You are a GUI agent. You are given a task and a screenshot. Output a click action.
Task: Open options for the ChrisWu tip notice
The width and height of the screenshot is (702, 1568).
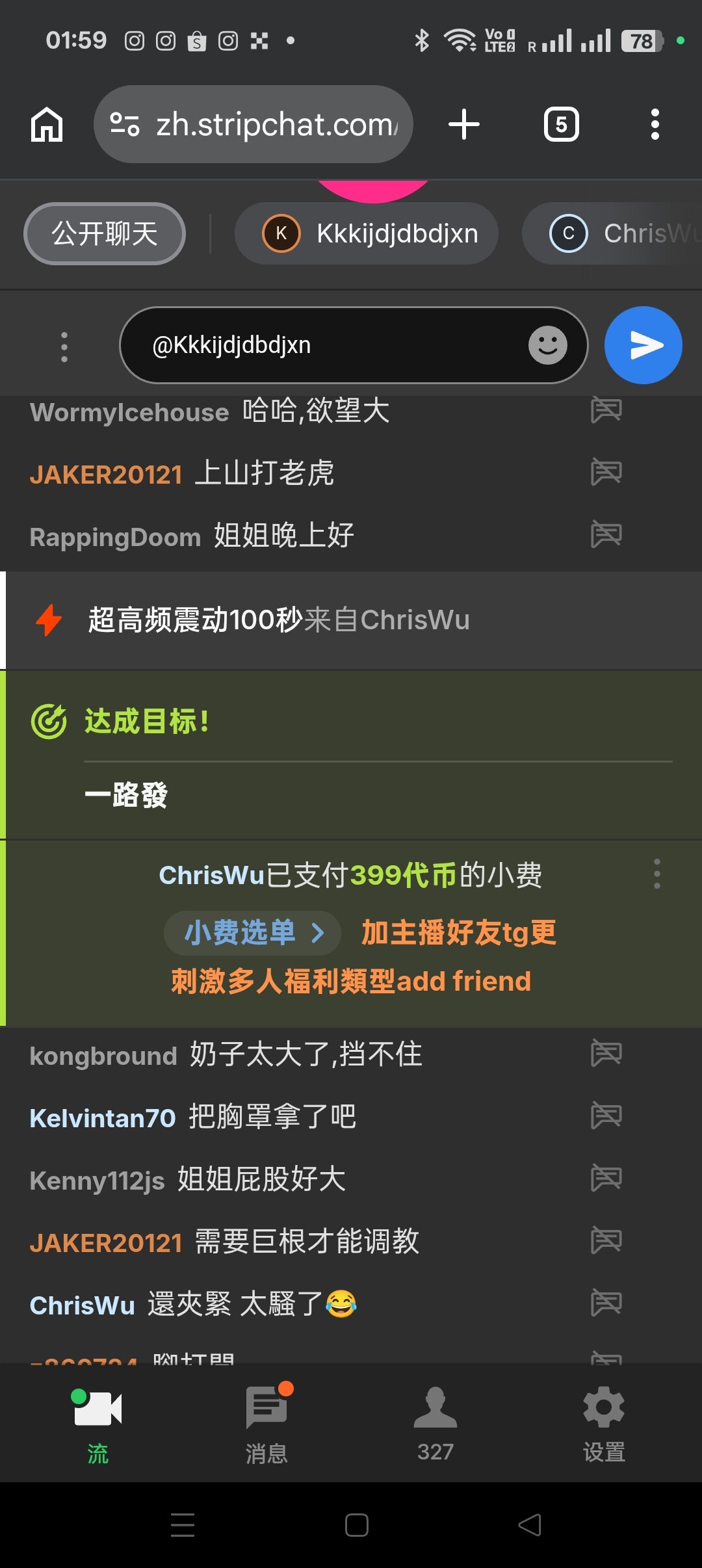[656, 874]
